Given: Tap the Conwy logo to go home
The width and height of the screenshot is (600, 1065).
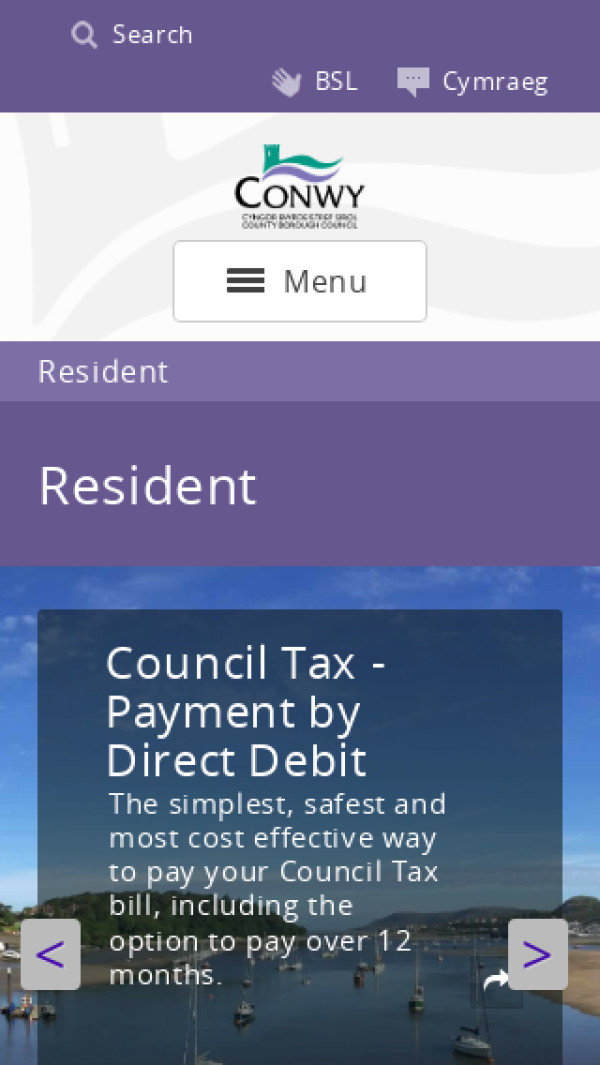Looking at the screenshot, I should tap(299, 187).
